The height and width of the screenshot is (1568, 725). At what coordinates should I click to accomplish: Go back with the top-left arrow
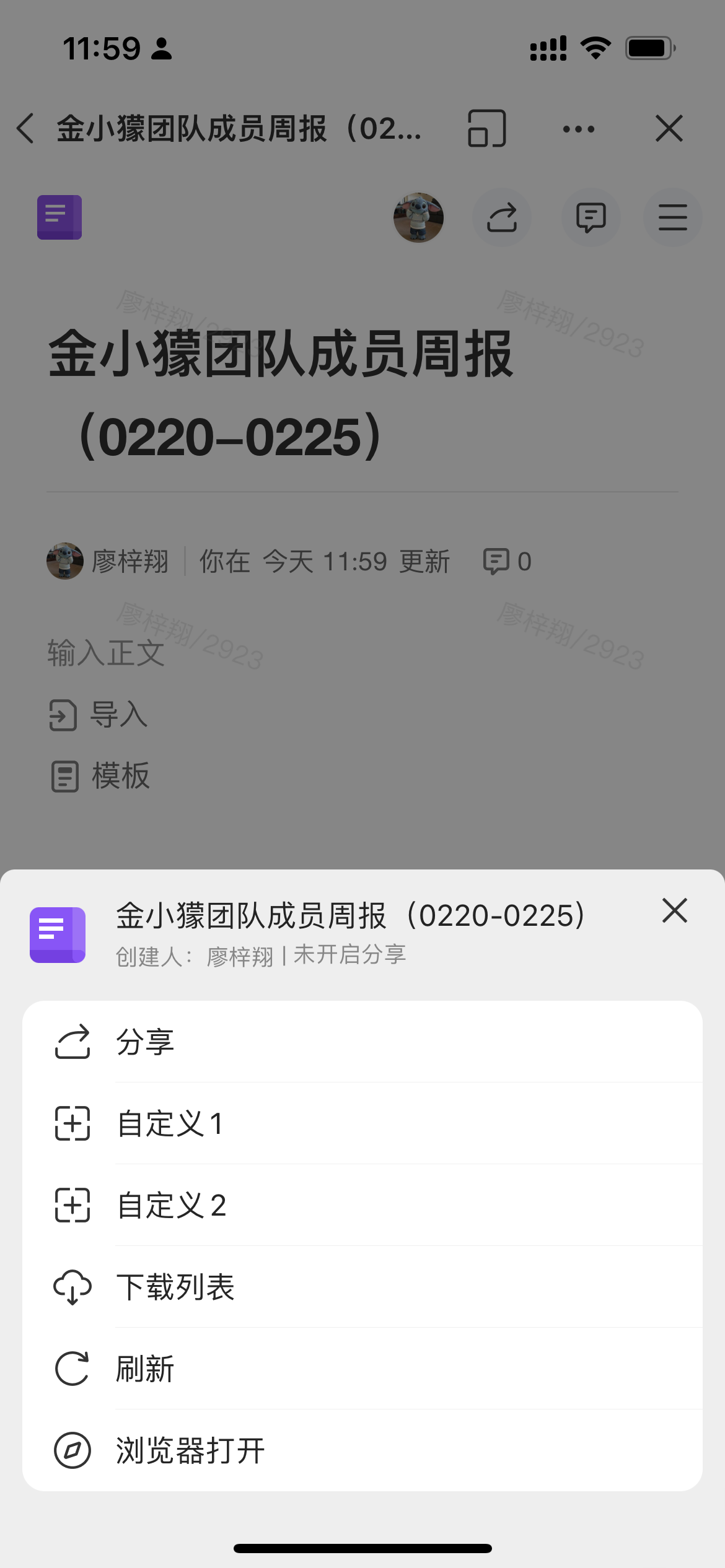point(26,129)
